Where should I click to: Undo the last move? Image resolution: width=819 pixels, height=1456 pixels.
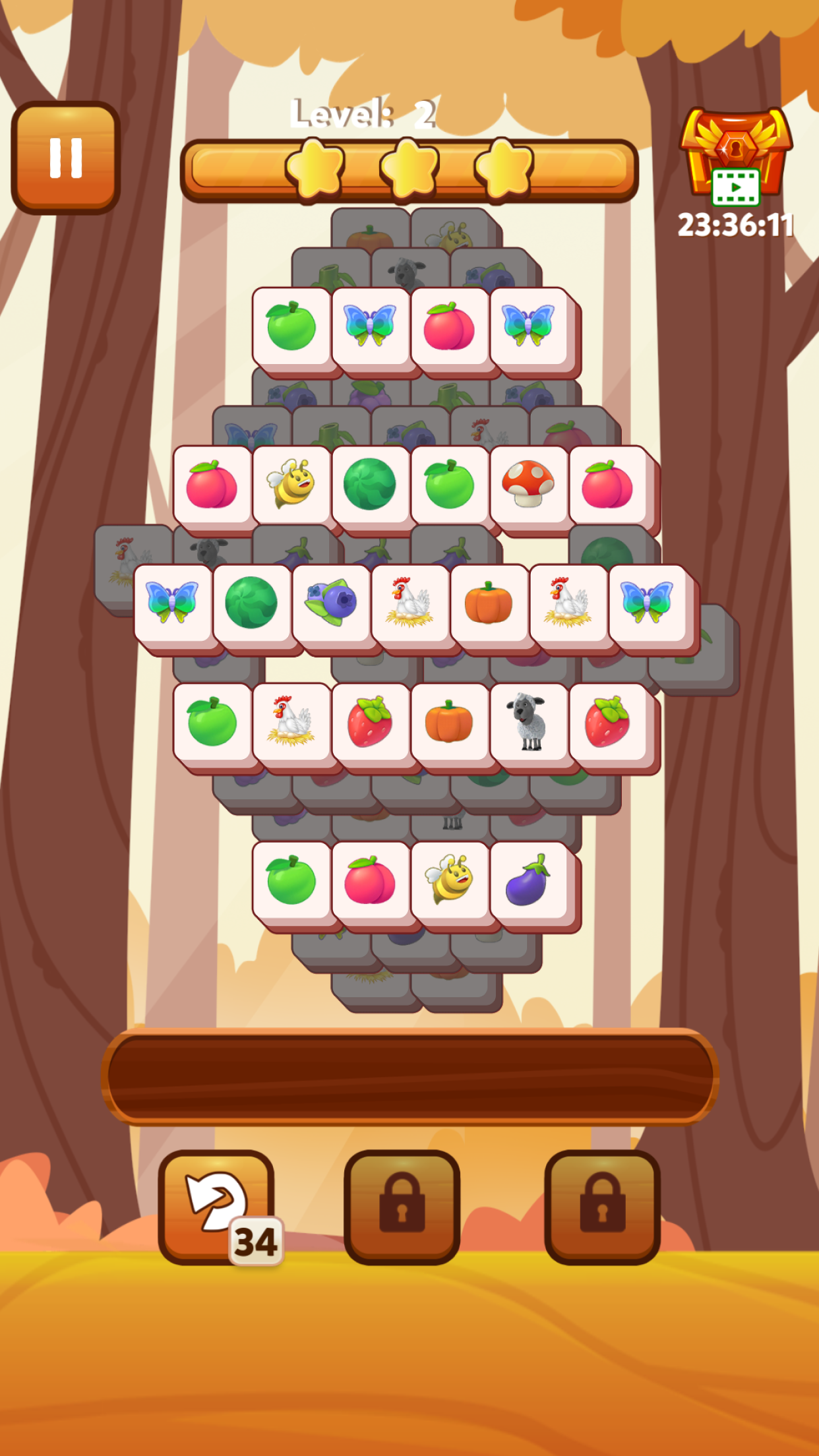click(216, 1206)
